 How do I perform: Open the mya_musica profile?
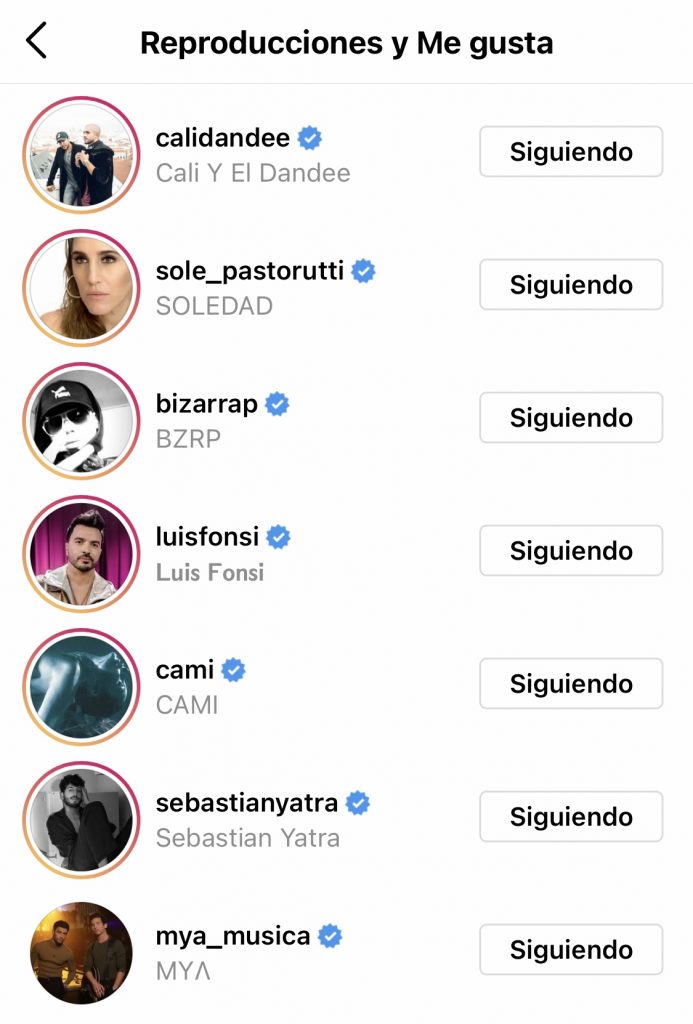pos(233,936)
